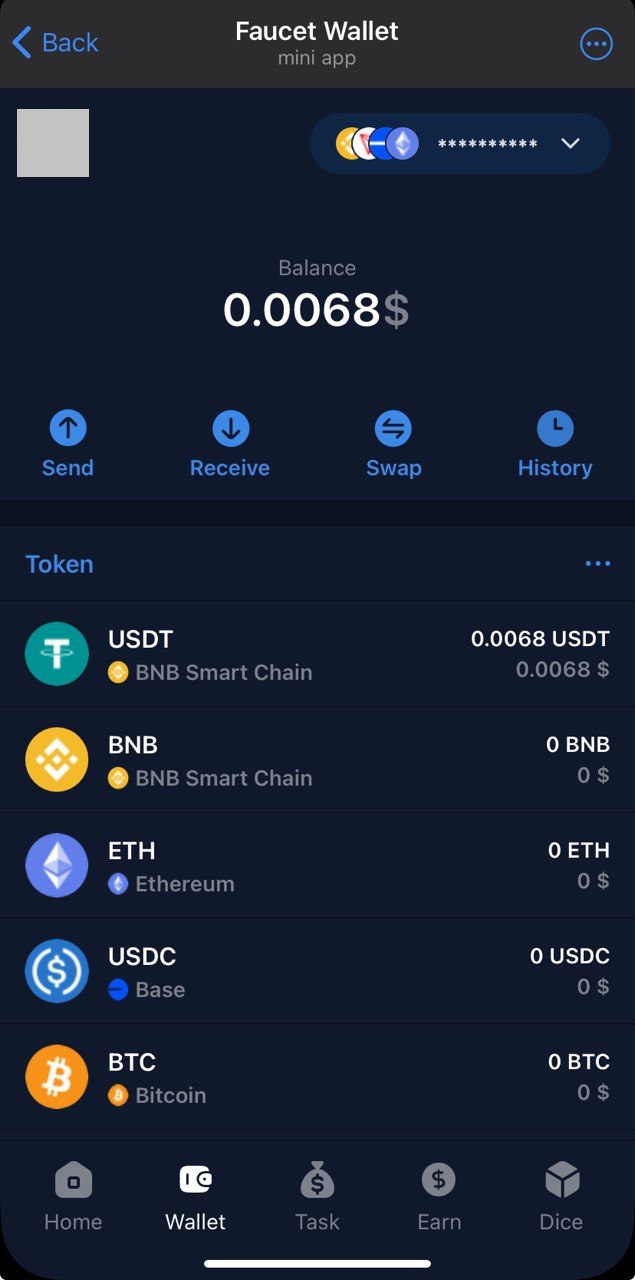View the BTC Bitcoin token
Screen dimensions: 635x1280
[317, 1078]
